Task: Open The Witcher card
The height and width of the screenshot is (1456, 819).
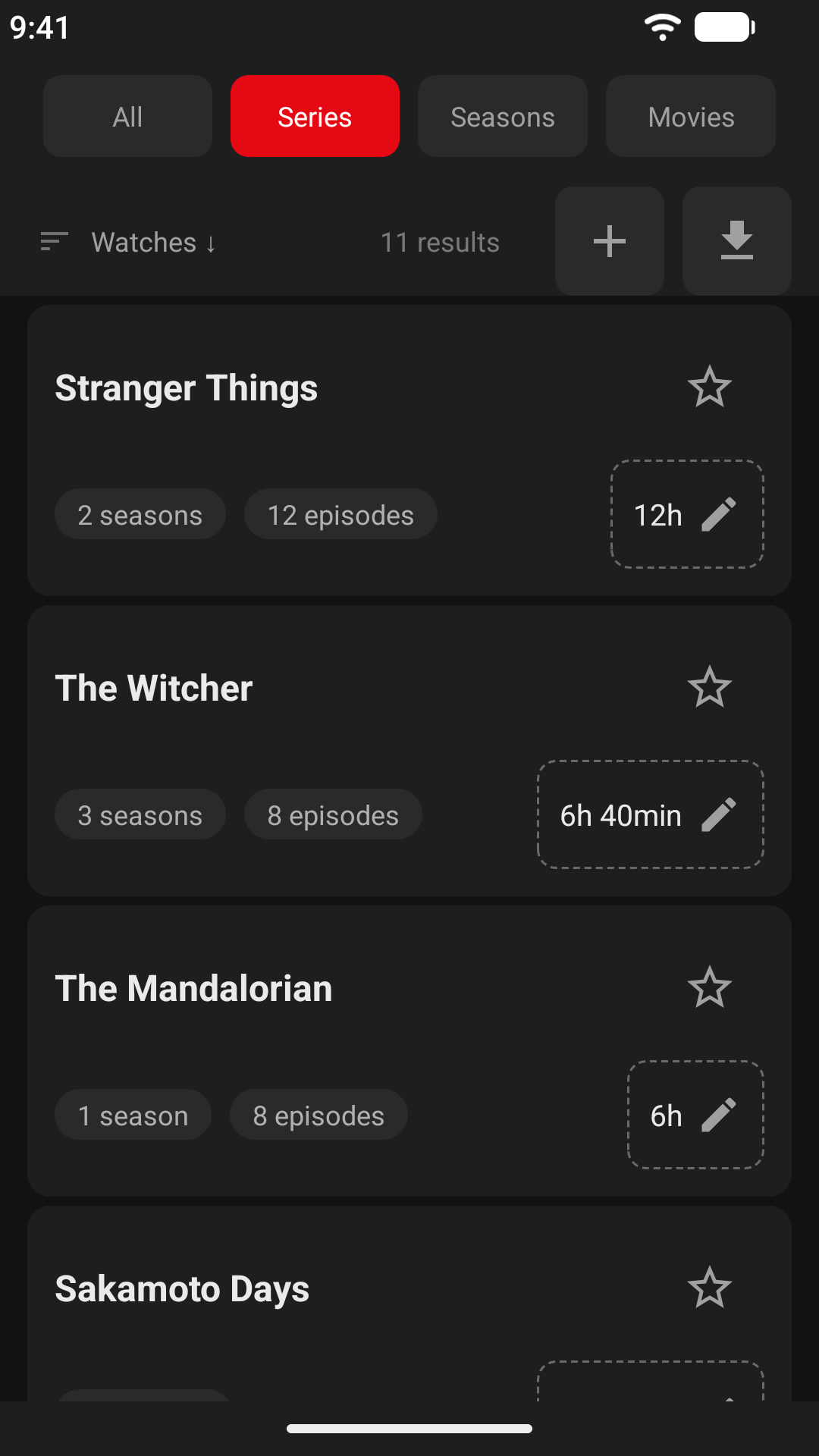Action: (x=409, y=751)
